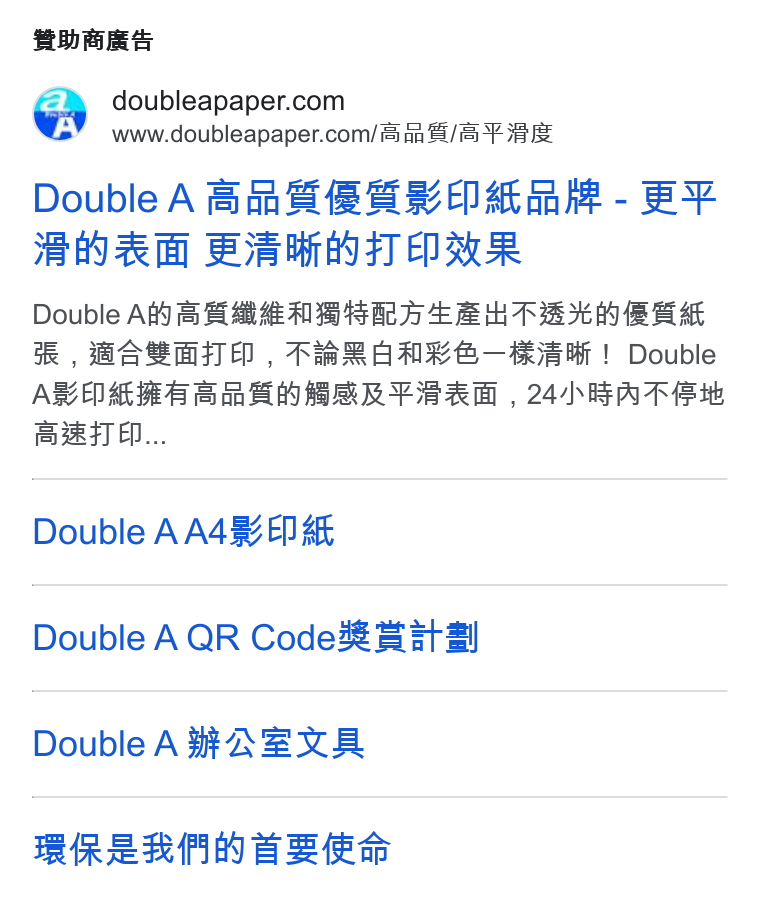The width and height of the screenshot is (760, 902).
Task: Open 環保是我們的首要使命 link
Action: coord(212,849)
